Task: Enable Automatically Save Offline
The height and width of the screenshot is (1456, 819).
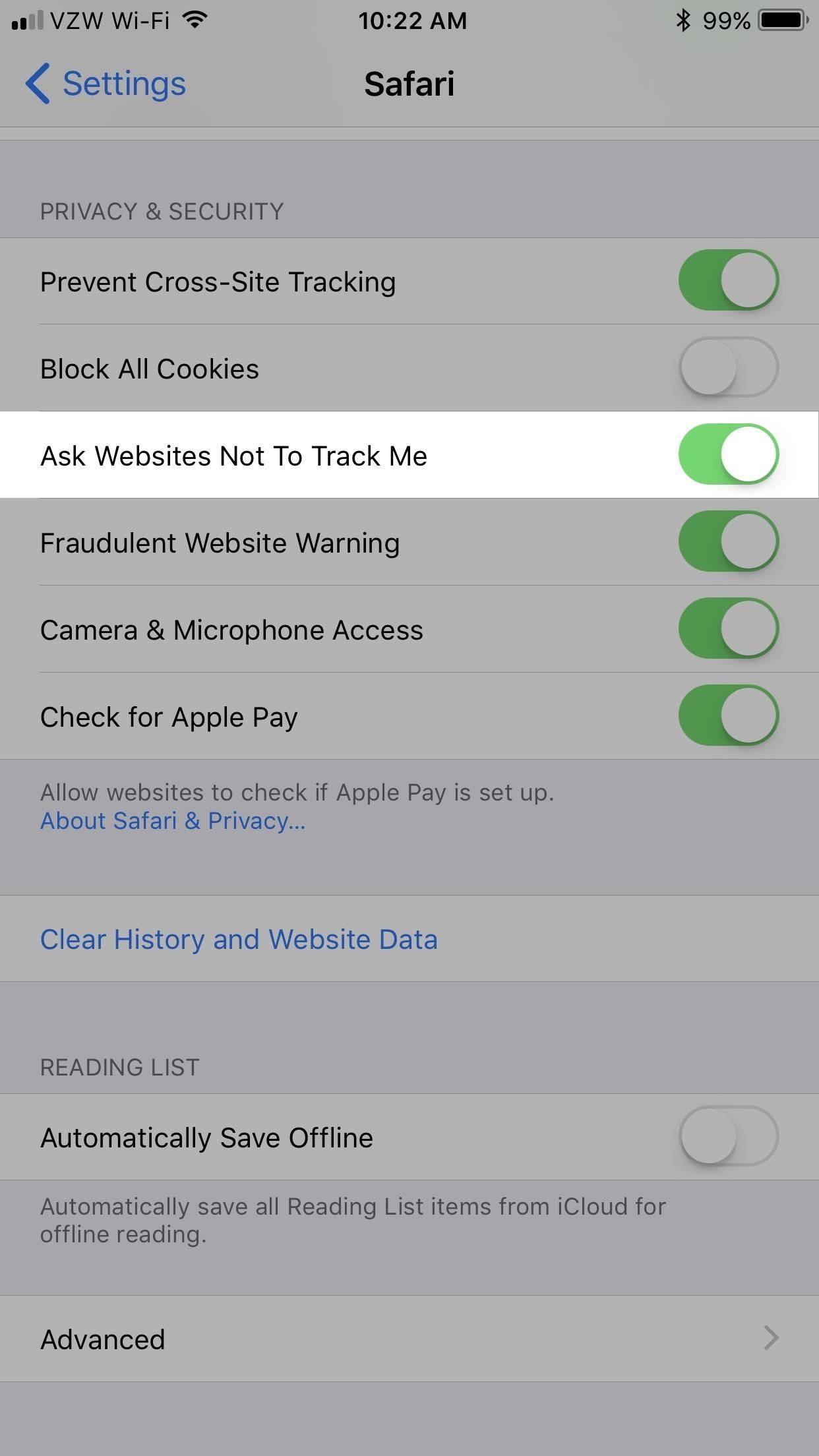Action: [x=728, y=1136]
